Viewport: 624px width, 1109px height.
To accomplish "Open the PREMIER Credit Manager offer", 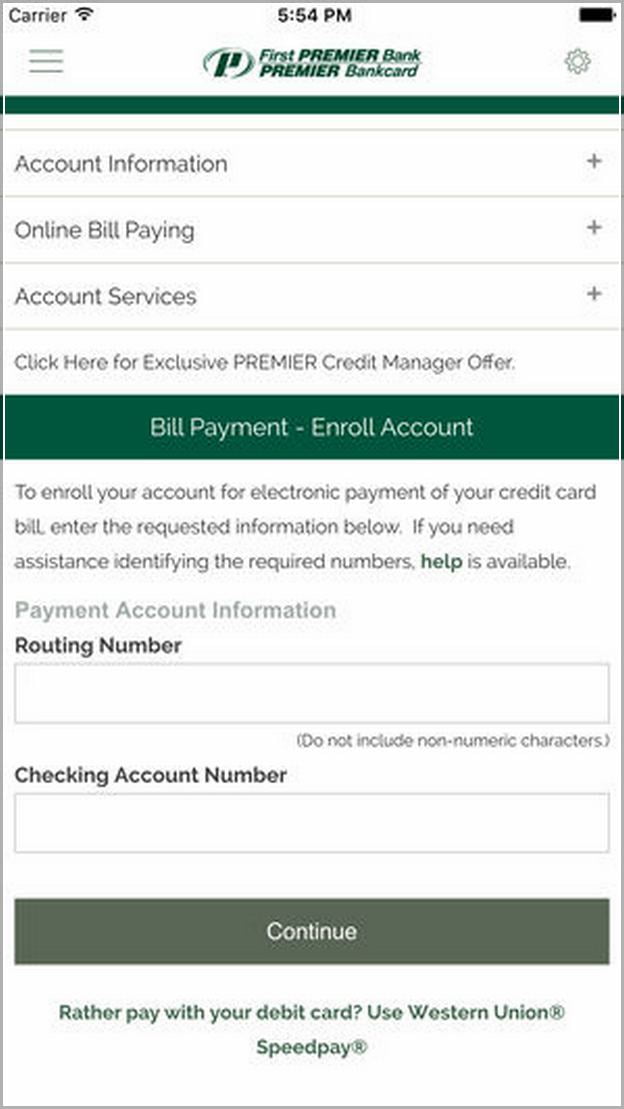I will (265, 363).
